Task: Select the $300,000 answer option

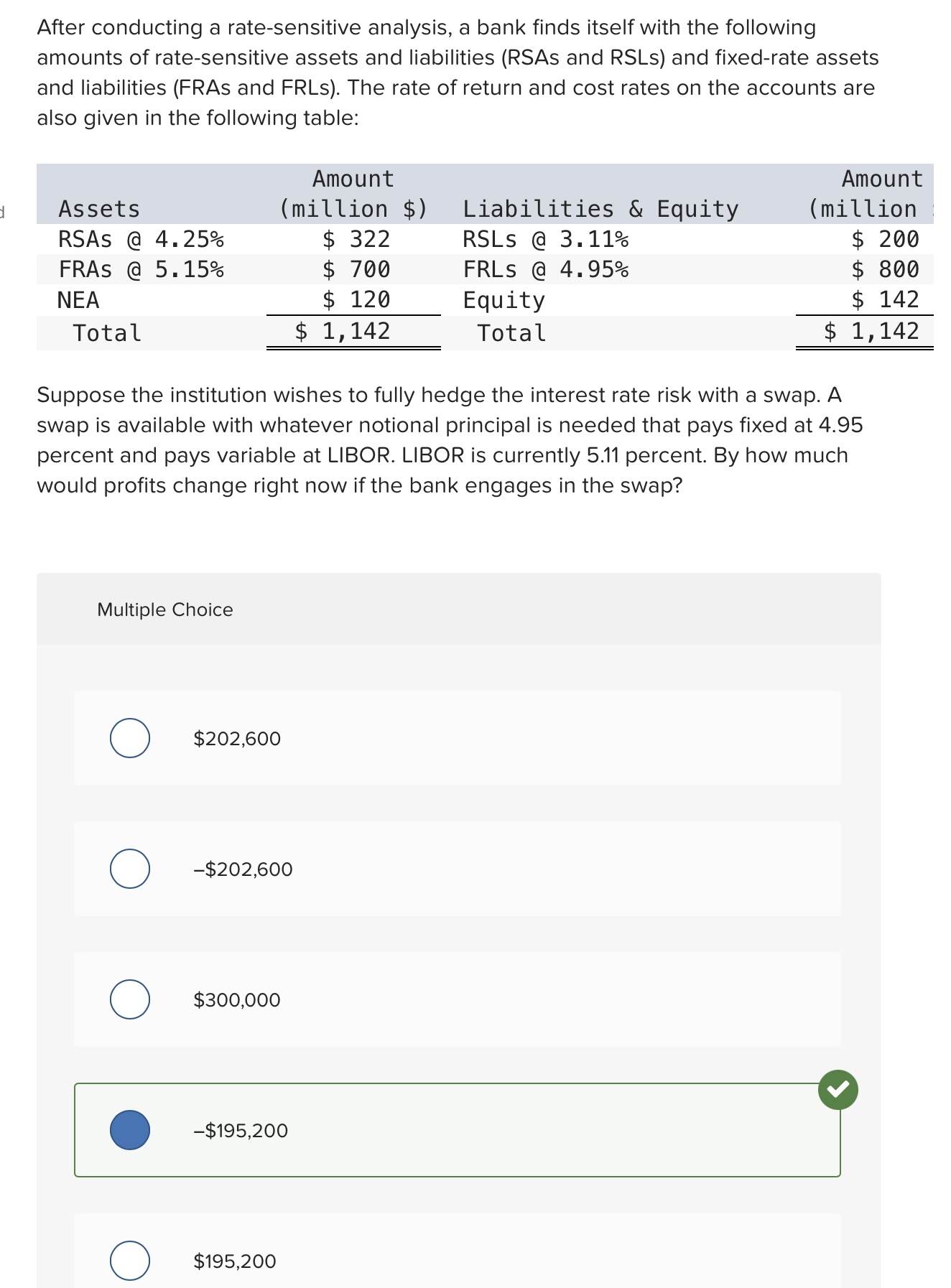Action: point(235,1000)
